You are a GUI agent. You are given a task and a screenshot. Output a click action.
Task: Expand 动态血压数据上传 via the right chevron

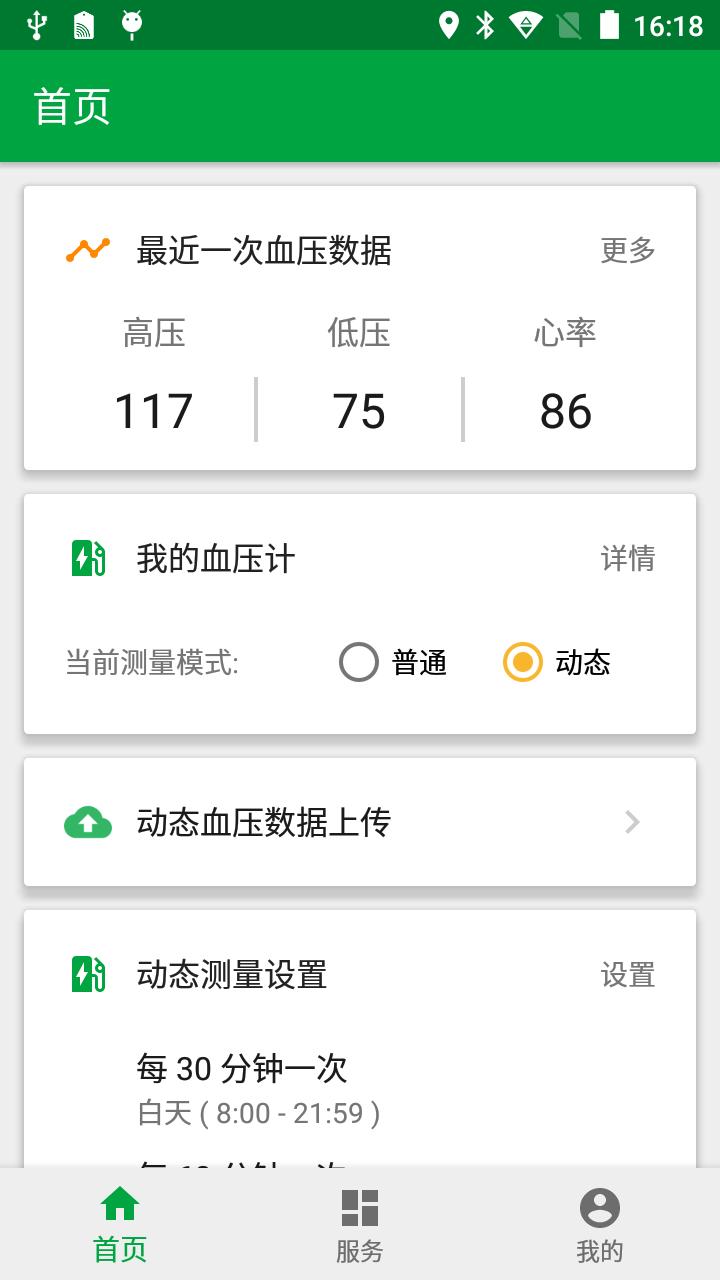631,821
